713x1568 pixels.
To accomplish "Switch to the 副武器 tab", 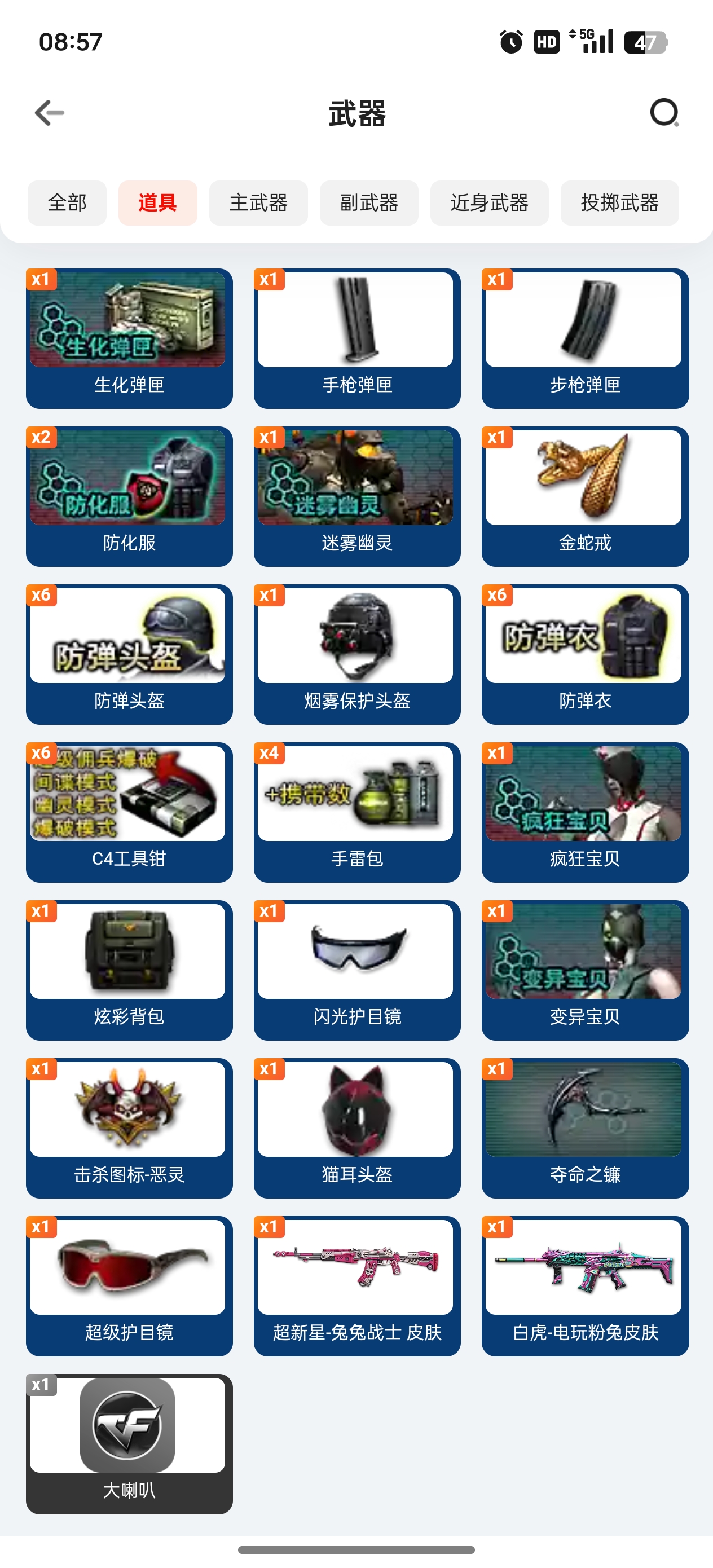I will point(369,202).
